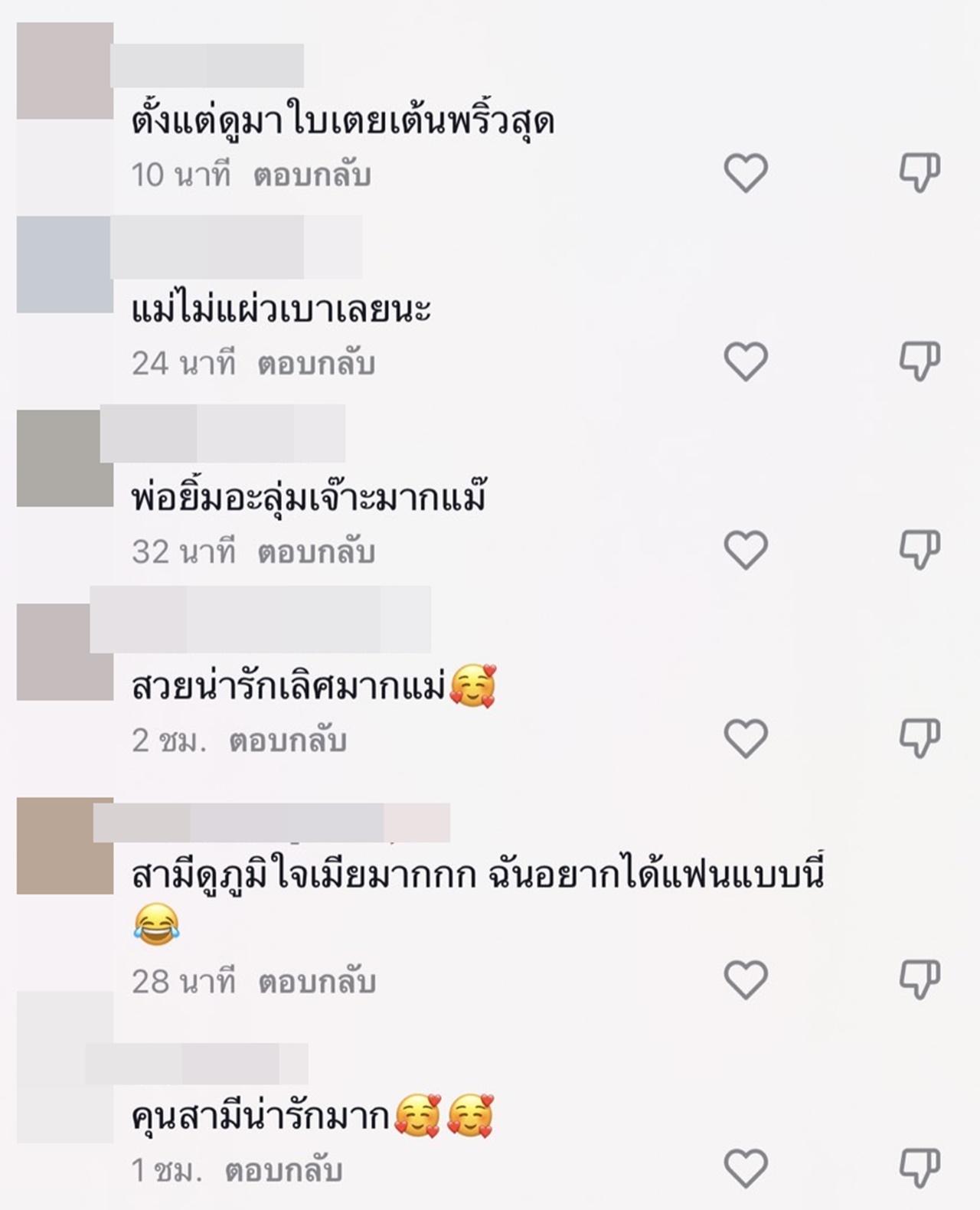The image size is (980, 1210).
Task: Dislike the comment 'แม่ไม่แผ่วเบาเลยนะ'
Action: pyautogui.click(x=919, y=361)
